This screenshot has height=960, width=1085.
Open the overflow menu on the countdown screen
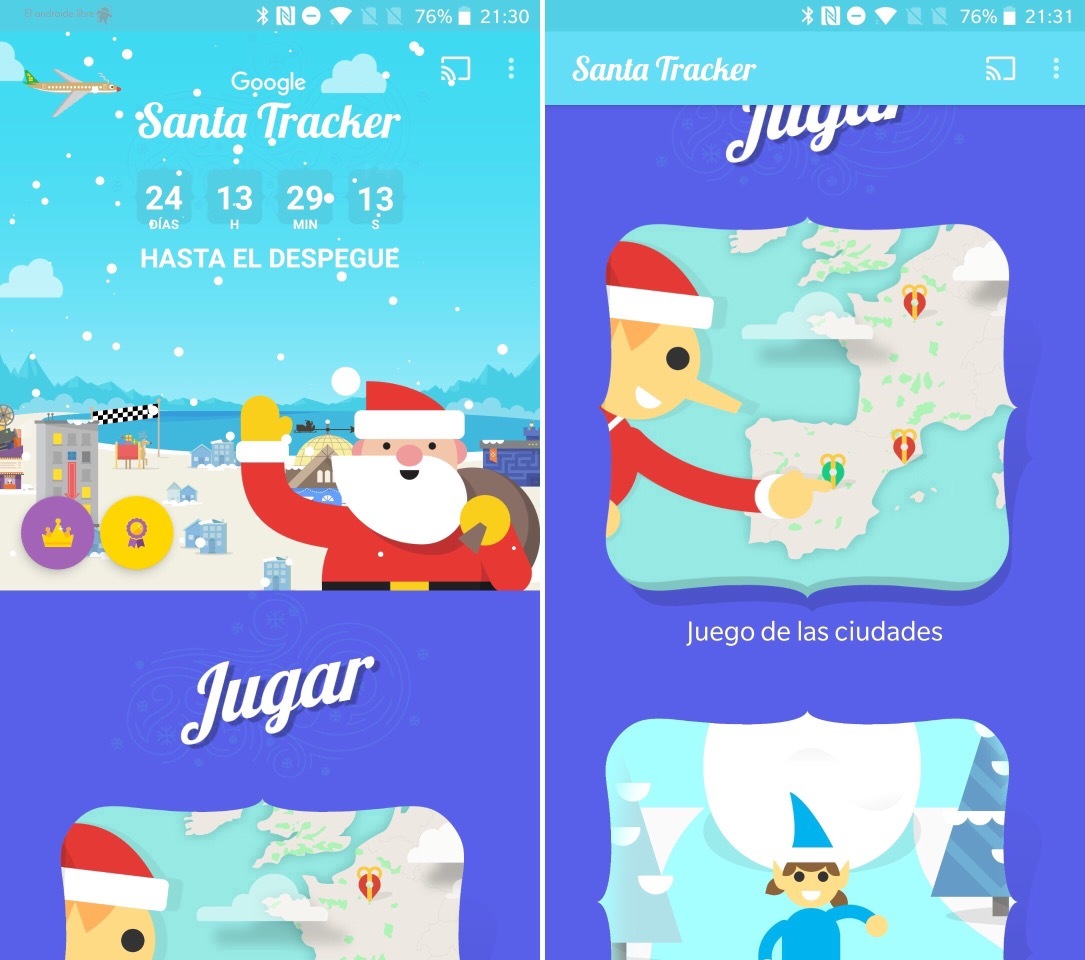tap(511, 69)
